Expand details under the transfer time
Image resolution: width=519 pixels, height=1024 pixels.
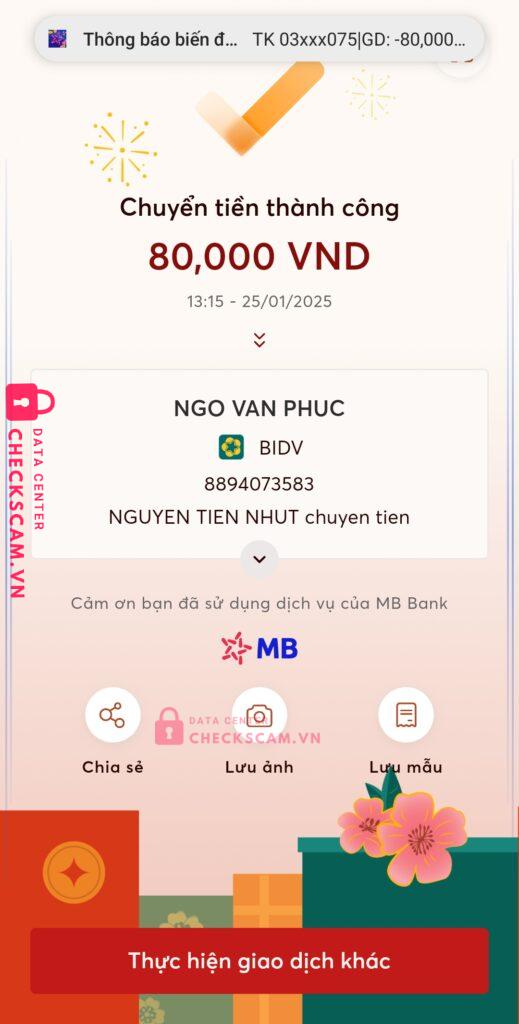click(260, 340)
